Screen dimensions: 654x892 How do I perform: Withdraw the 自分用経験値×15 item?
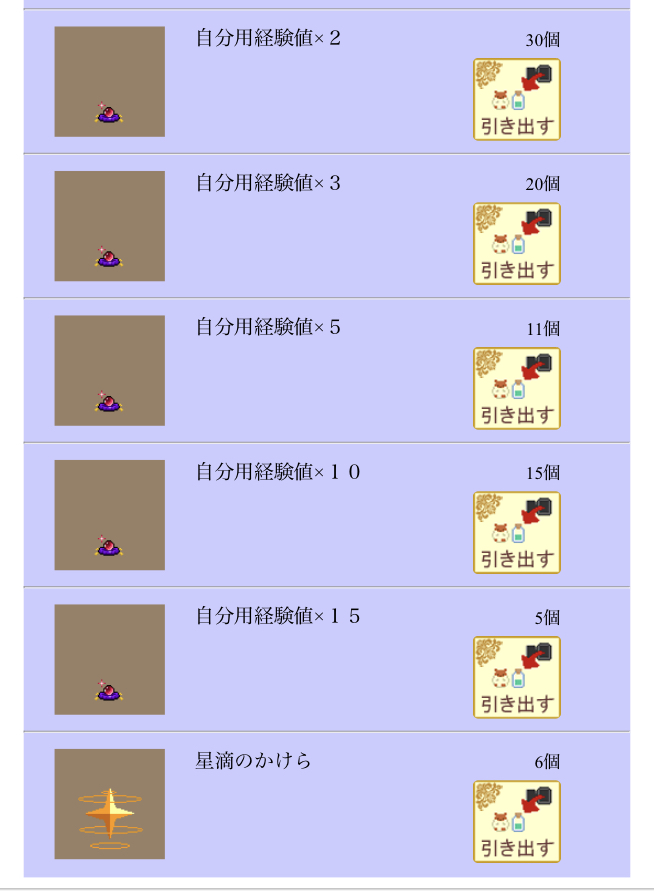[516, 678]
